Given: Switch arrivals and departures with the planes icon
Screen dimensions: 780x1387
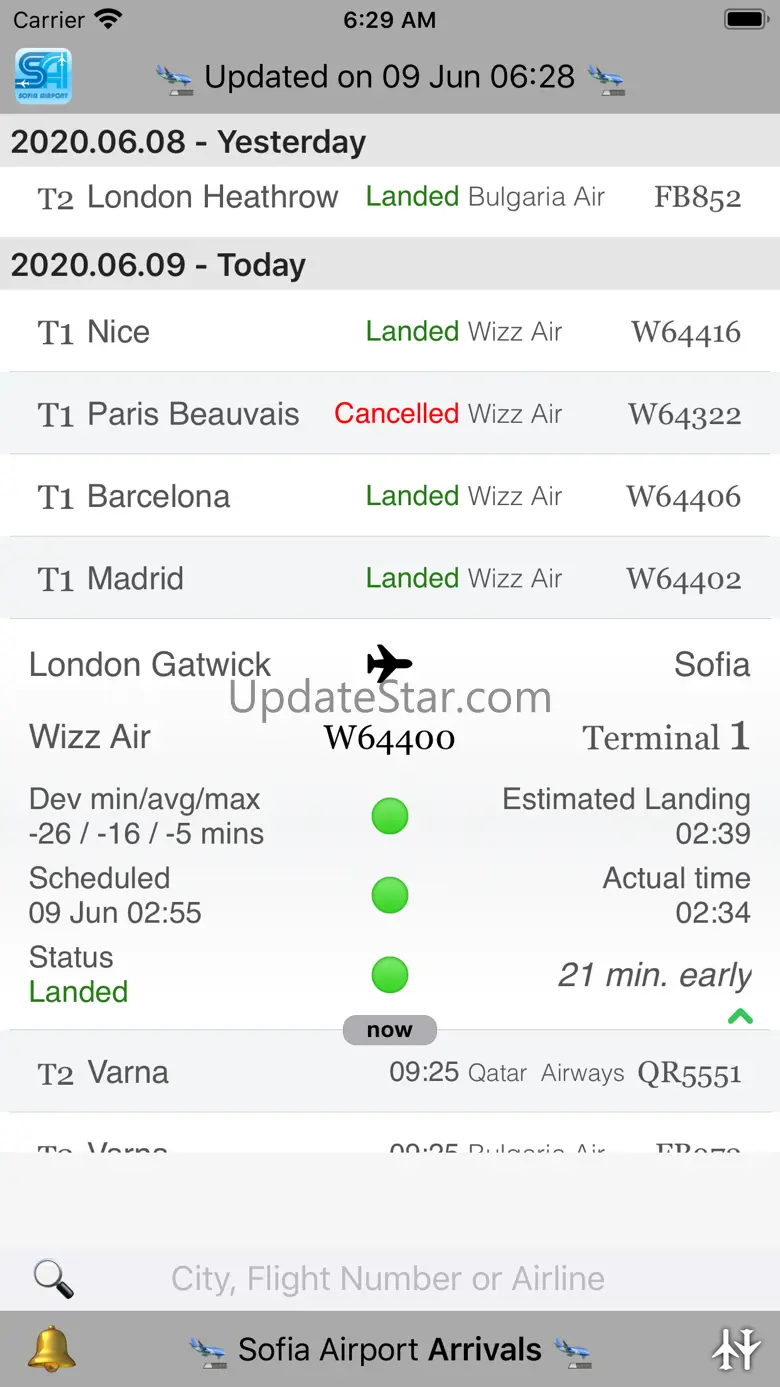Looking at the screenshot, I should coord(736,1349).
